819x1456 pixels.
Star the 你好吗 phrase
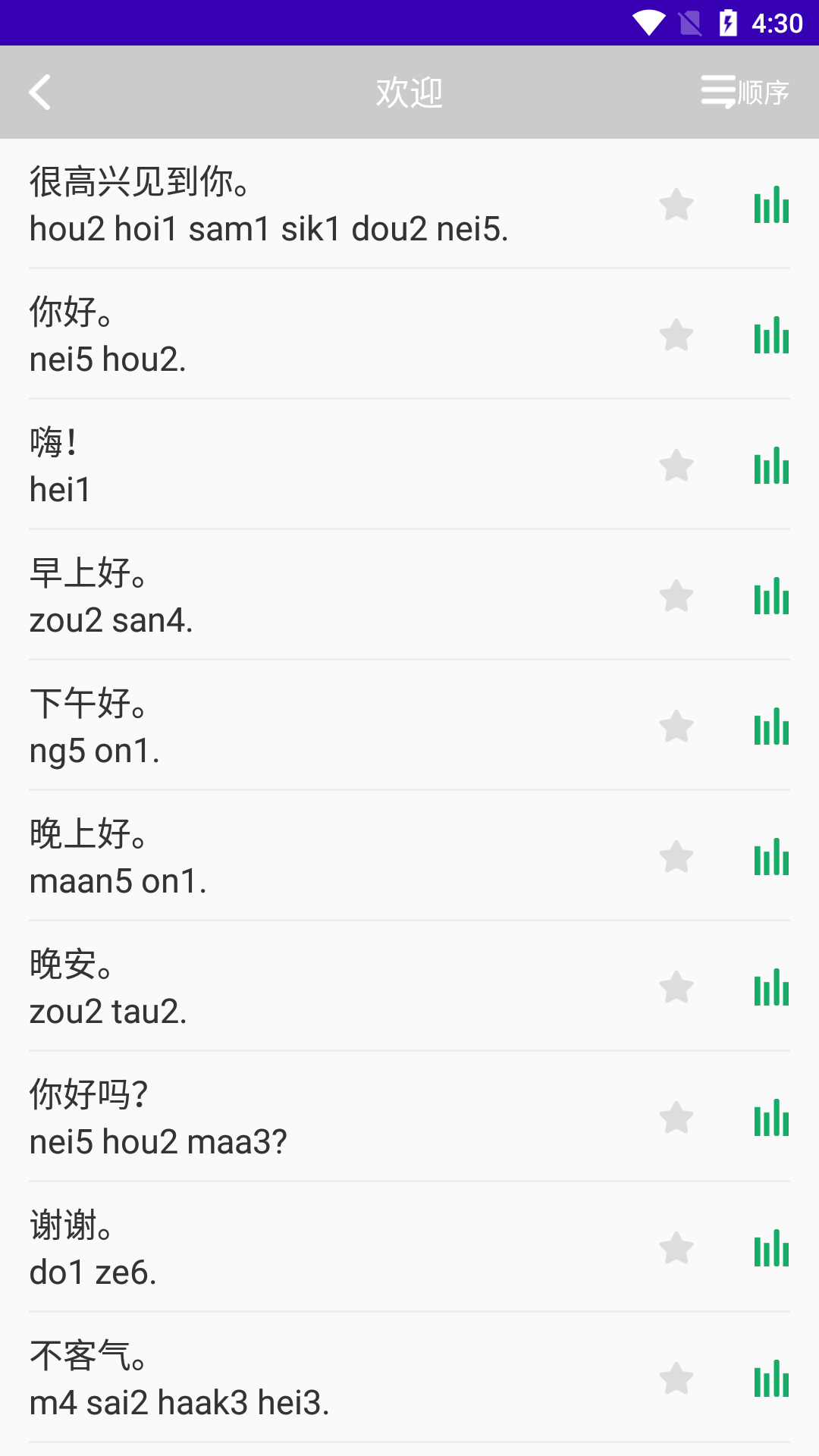[x=676, y=1119]
